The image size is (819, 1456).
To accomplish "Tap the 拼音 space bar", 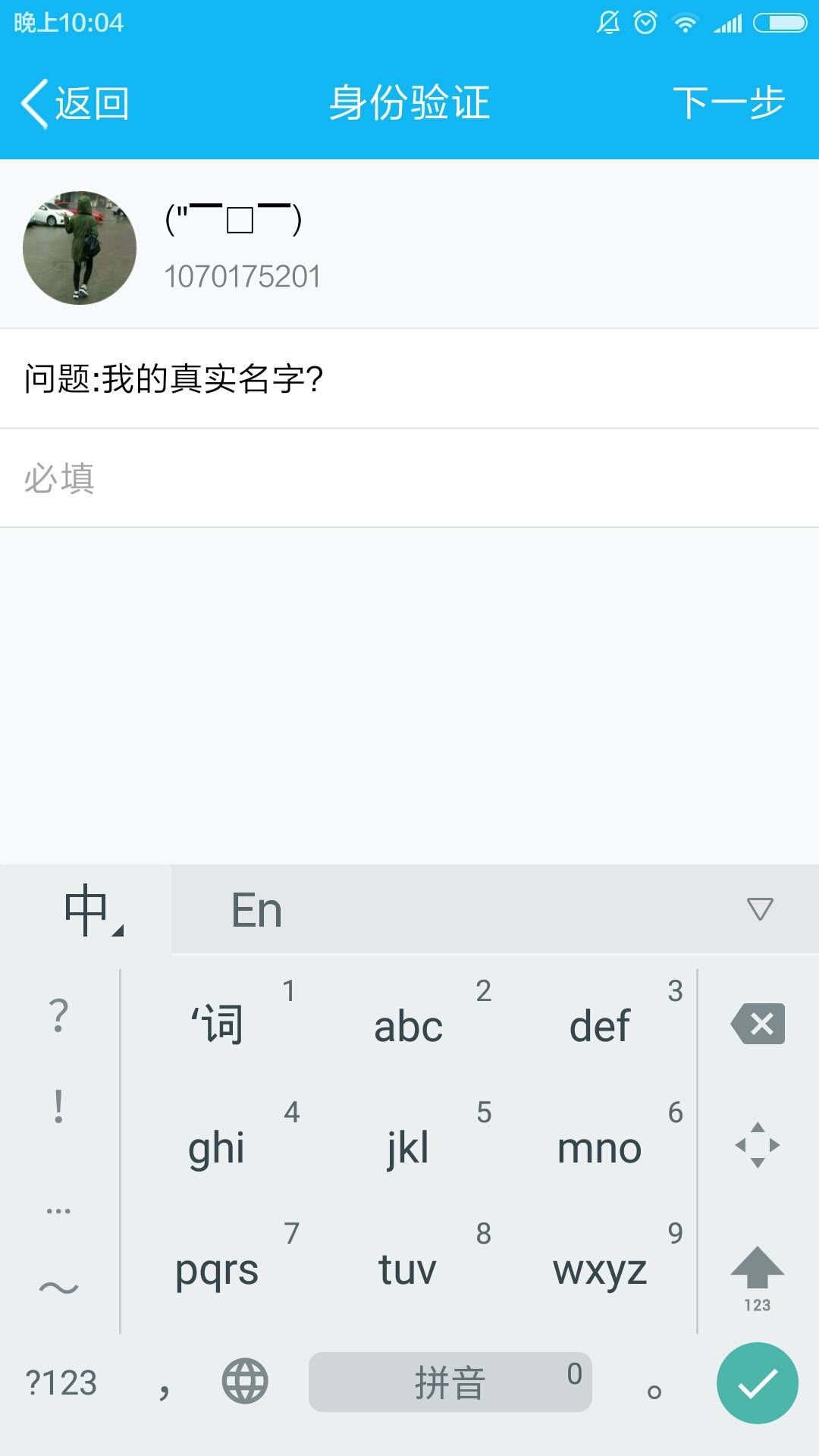I will coord(450,1382).
